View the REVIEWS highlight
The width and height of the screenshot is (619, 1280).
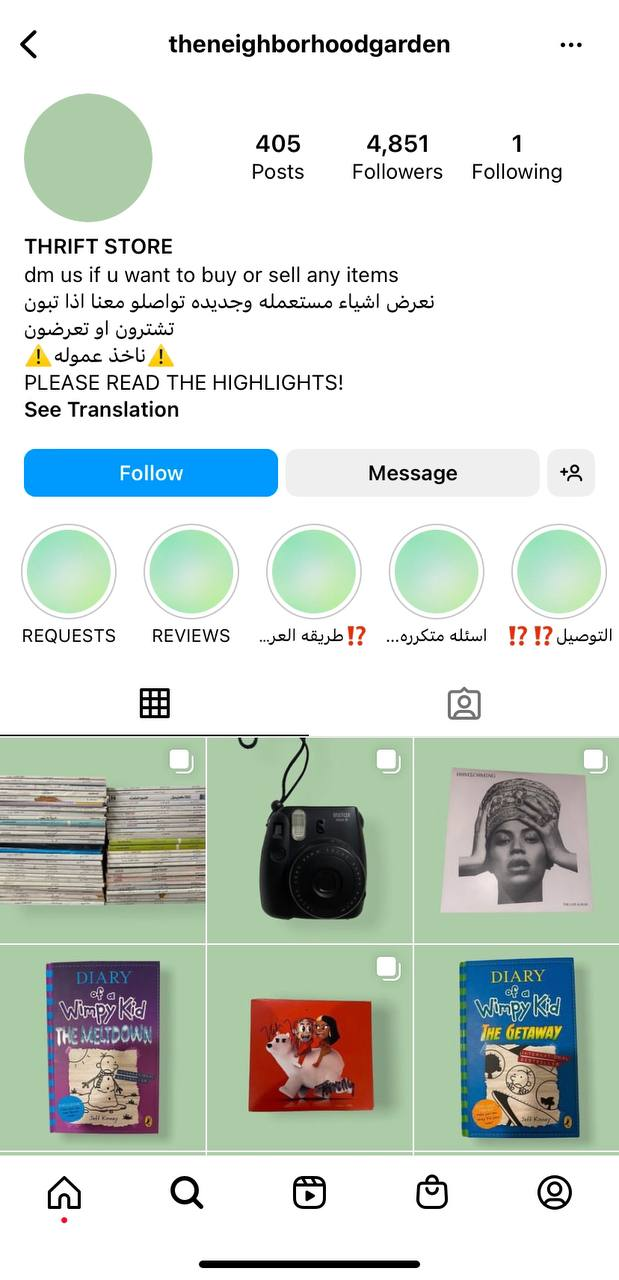click(x=191, y=584)
